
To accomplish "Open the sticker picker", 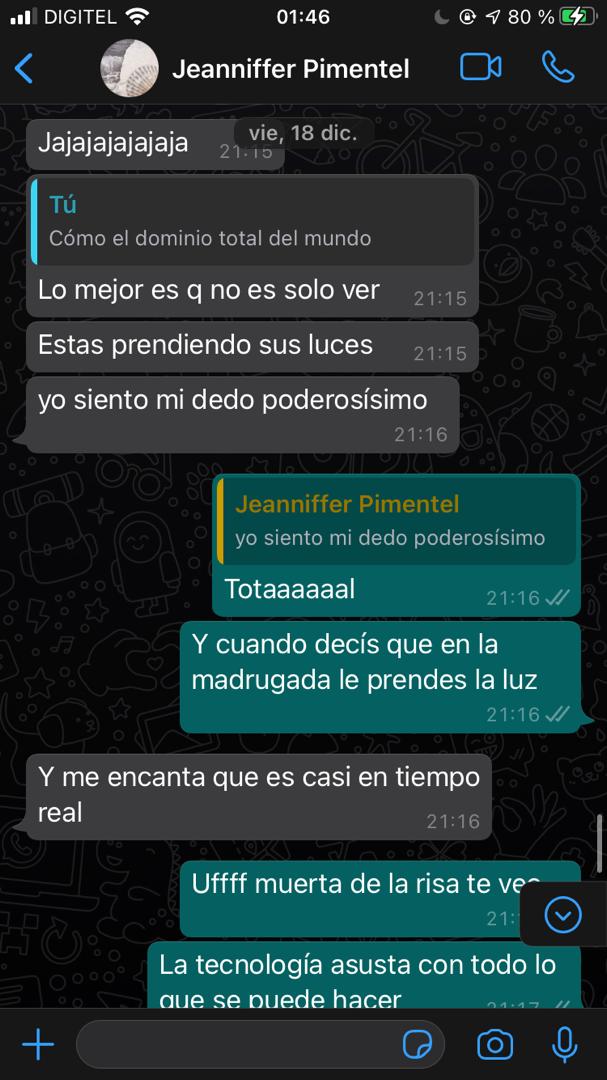I will tap(418, 1045).
